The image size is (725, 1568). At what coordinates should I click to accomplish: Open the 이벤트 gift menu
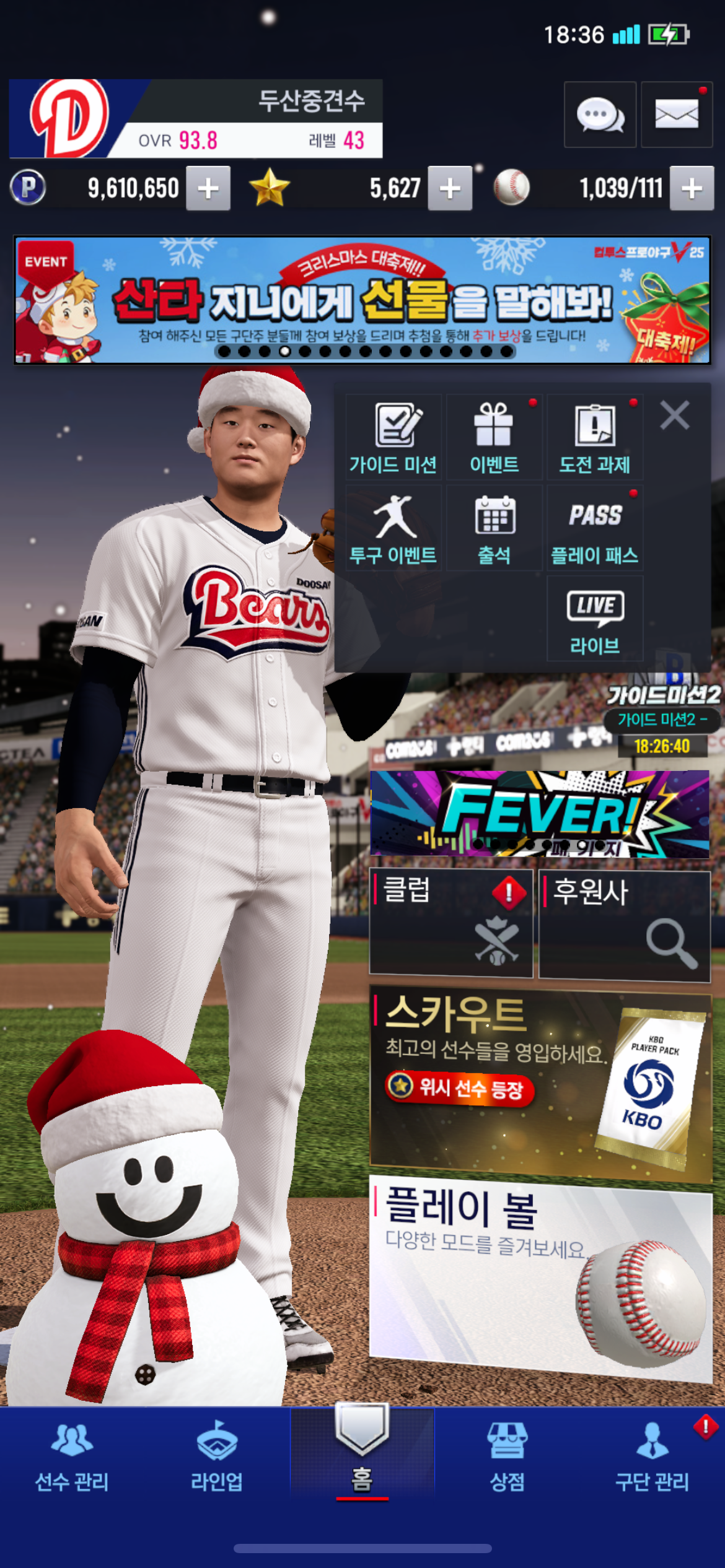click(x=494, y=438)
